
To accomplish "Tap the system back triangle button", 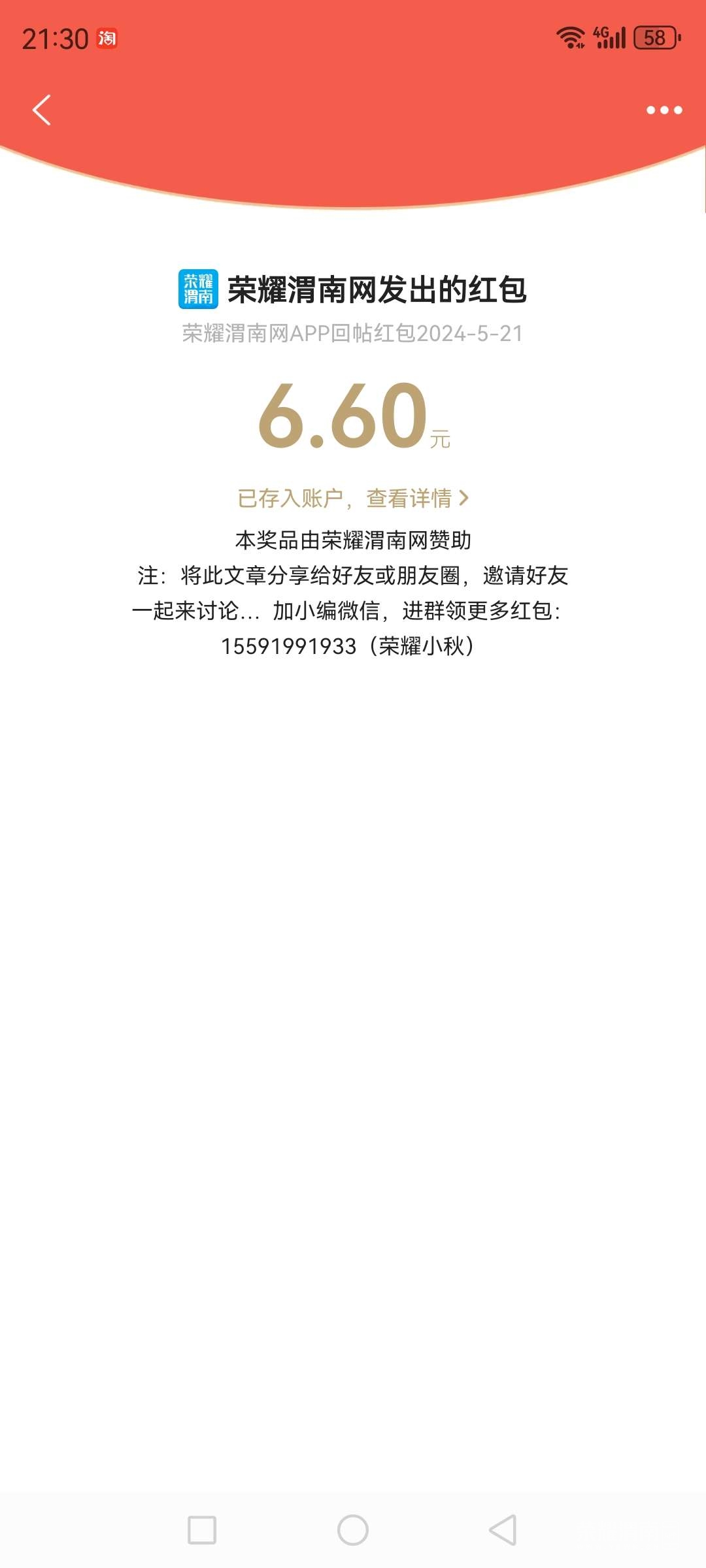I will [x=503, y=1530].
